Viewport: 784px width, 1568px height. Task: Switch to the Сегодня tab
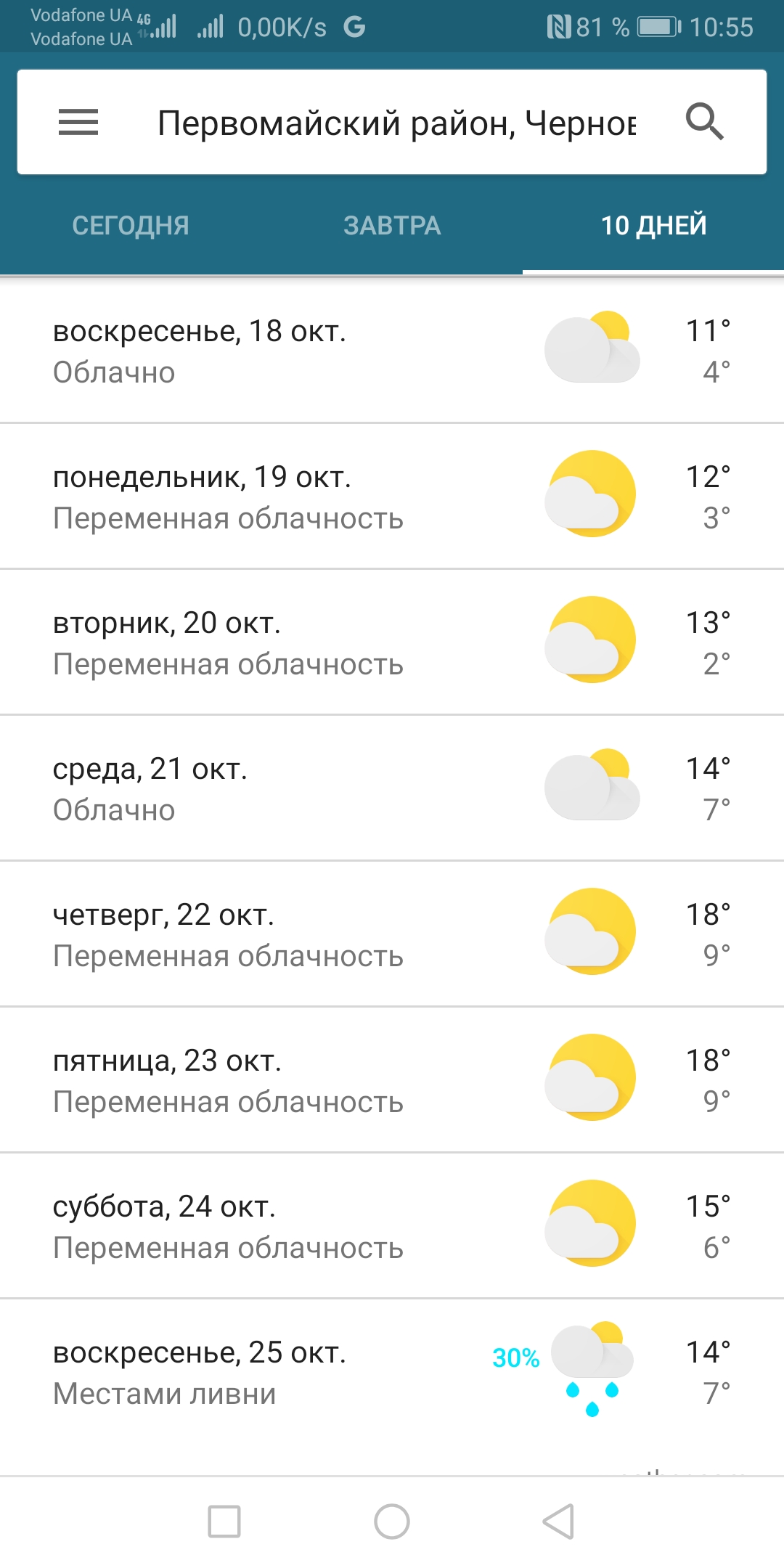(131, 226)
